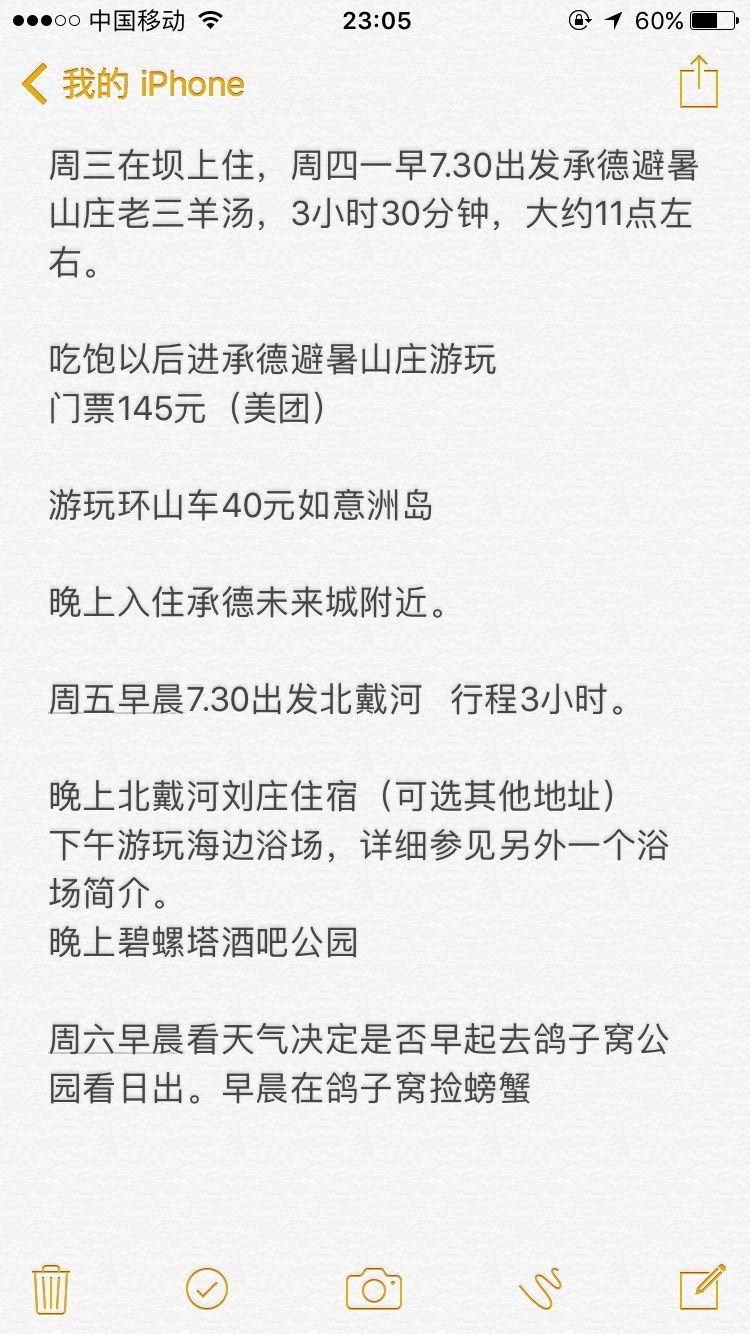Image resolution: width=750 pixels, height=1334 pixels.
Task: Share this note
Action: [x=699, y=82]
